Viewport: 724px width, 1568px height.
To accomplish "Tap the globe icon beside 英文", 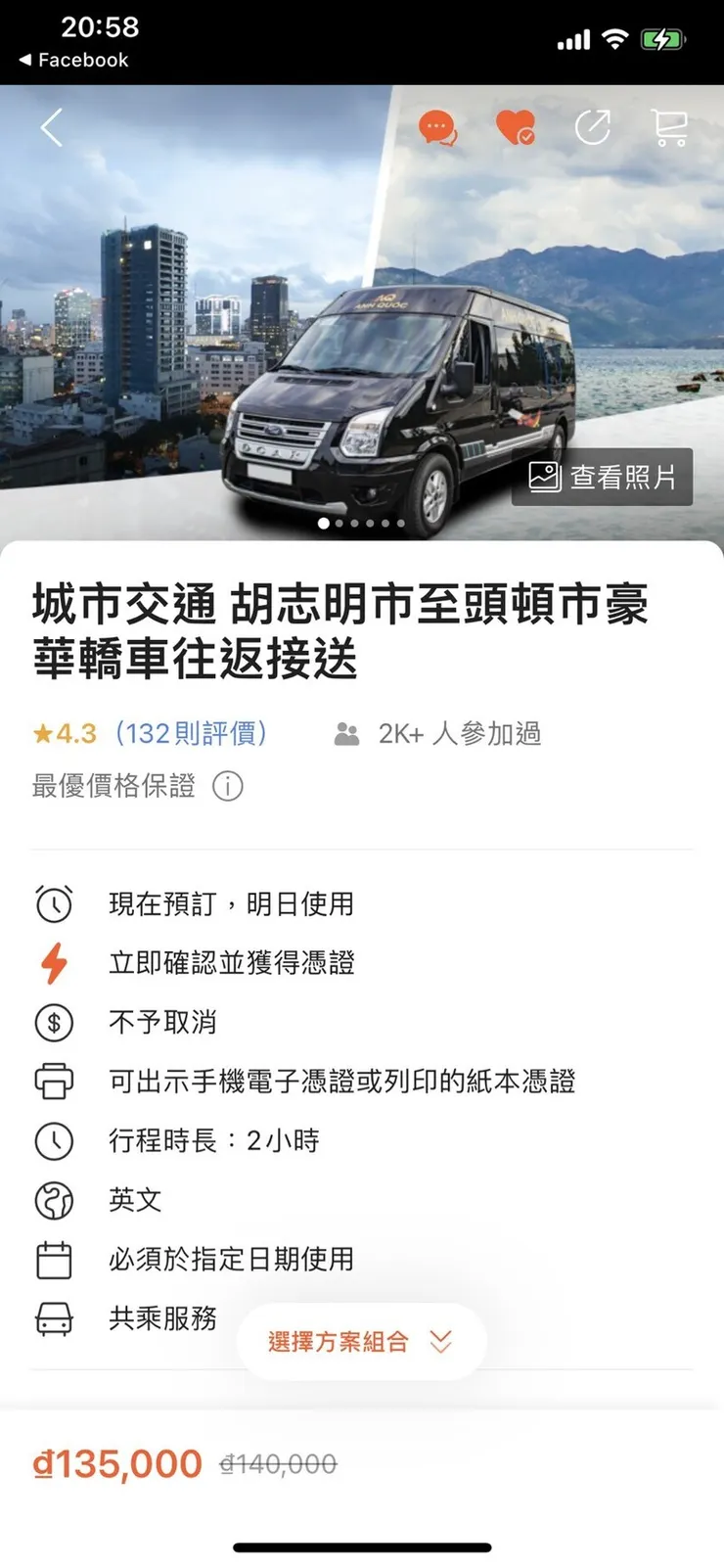I will 54,1201.
